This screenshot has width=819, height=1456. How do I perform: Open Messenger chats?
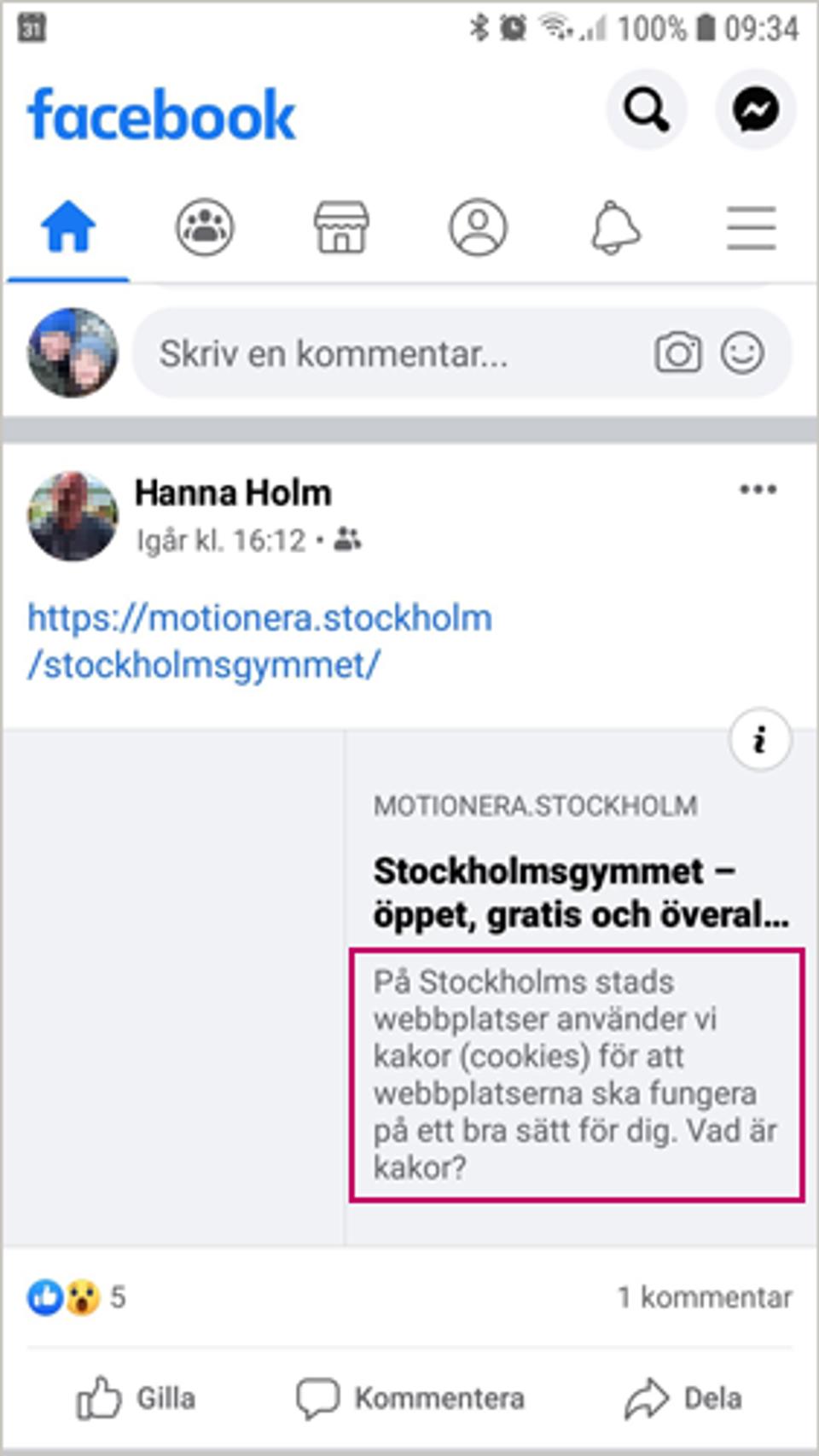[756, 110]
